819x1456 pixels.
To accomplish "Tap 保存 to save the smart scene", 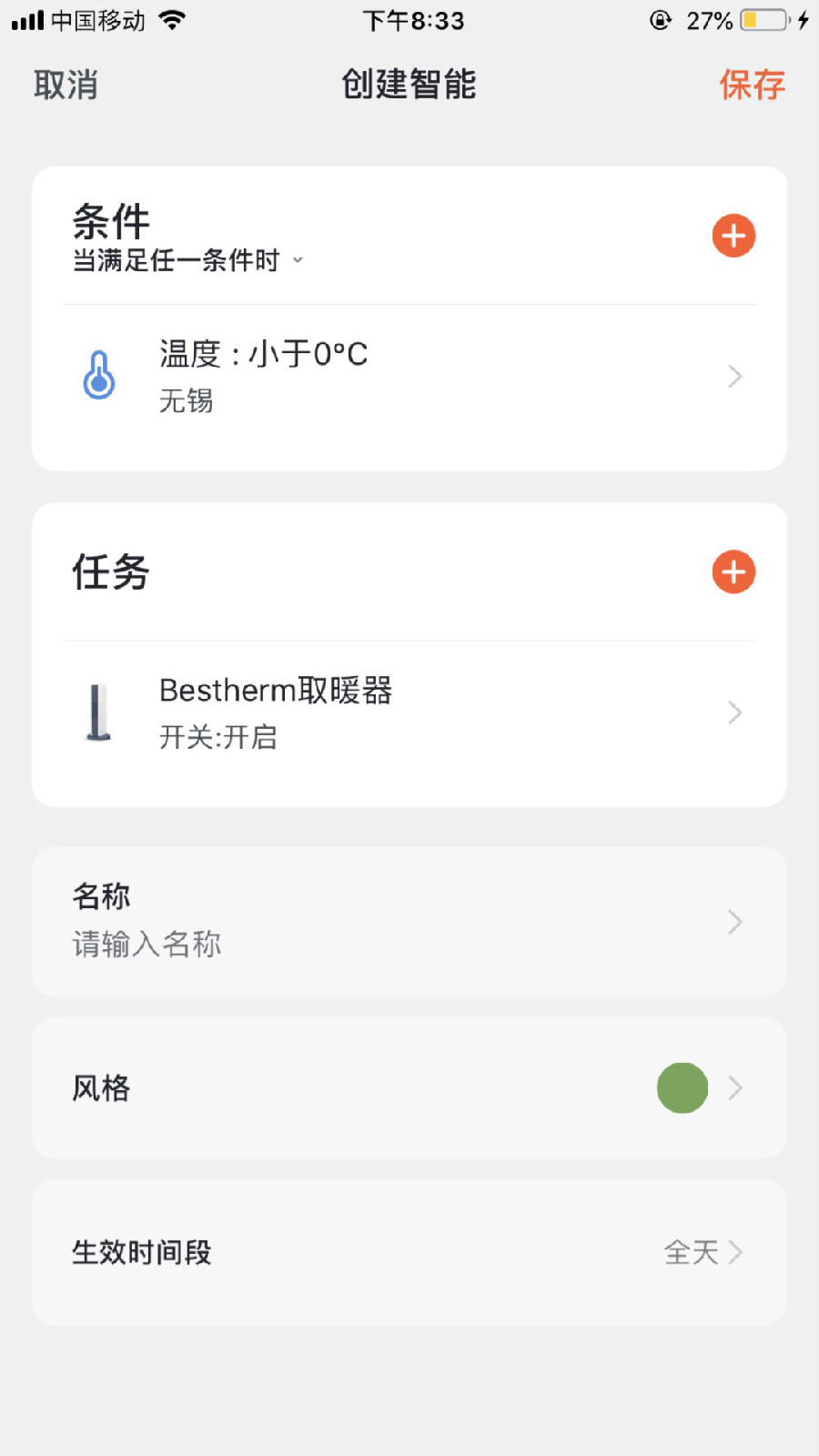I will (753, 85).
